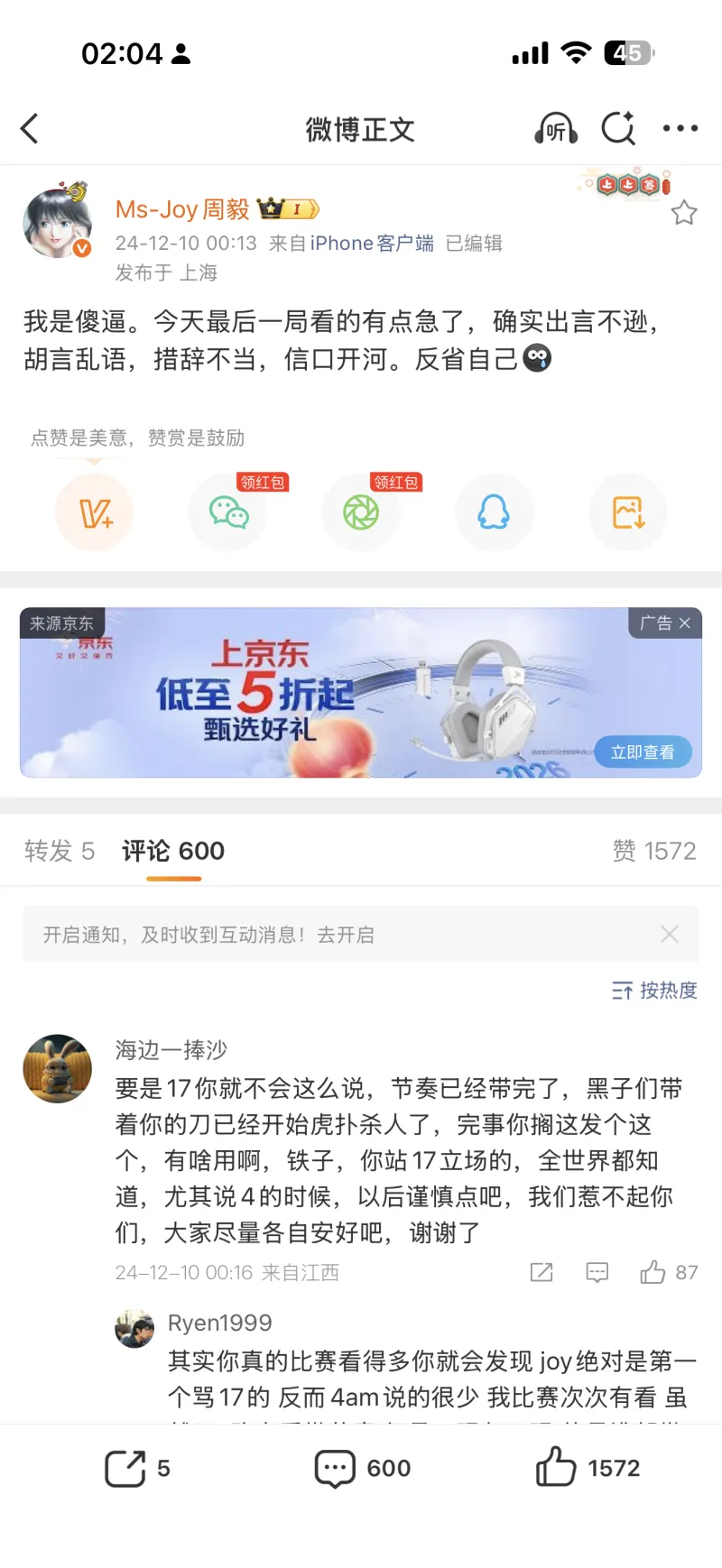Screen dimensions: 722x1568
Task: Go back from the Weibo post page
Action: tap(30, 129)
